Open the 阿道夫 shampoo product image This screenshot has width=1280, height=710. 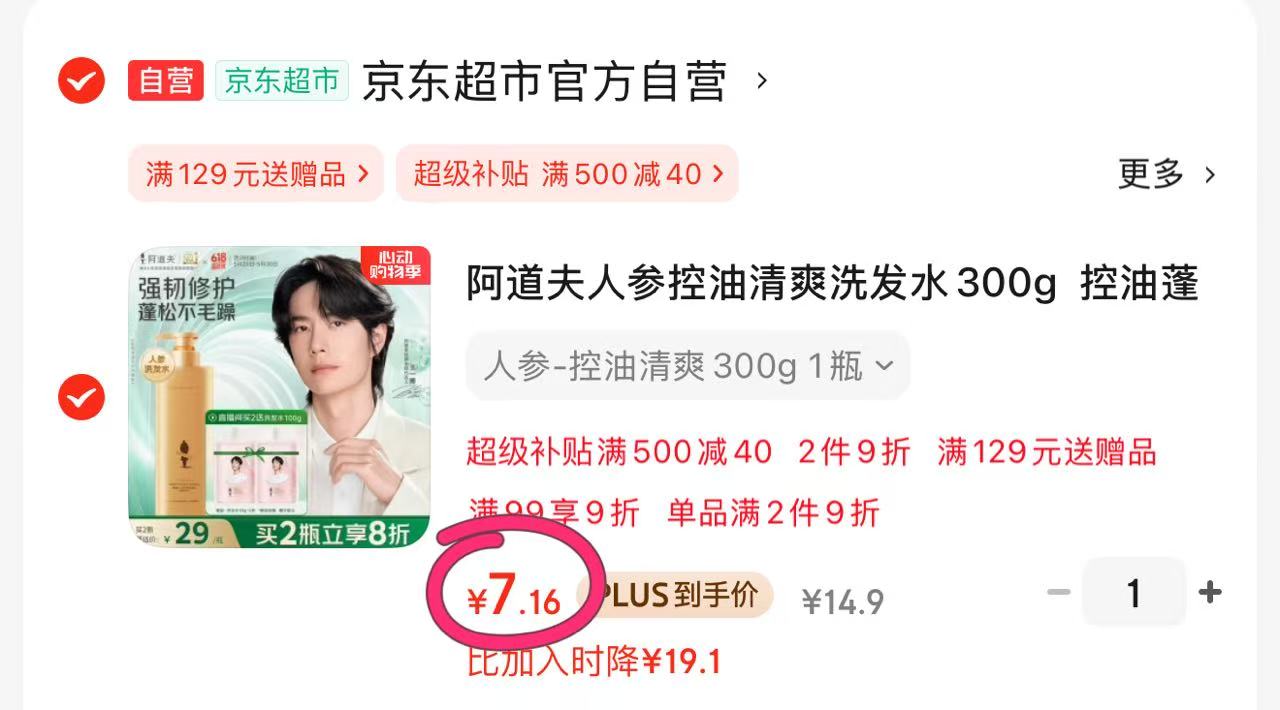pos(279,397)
